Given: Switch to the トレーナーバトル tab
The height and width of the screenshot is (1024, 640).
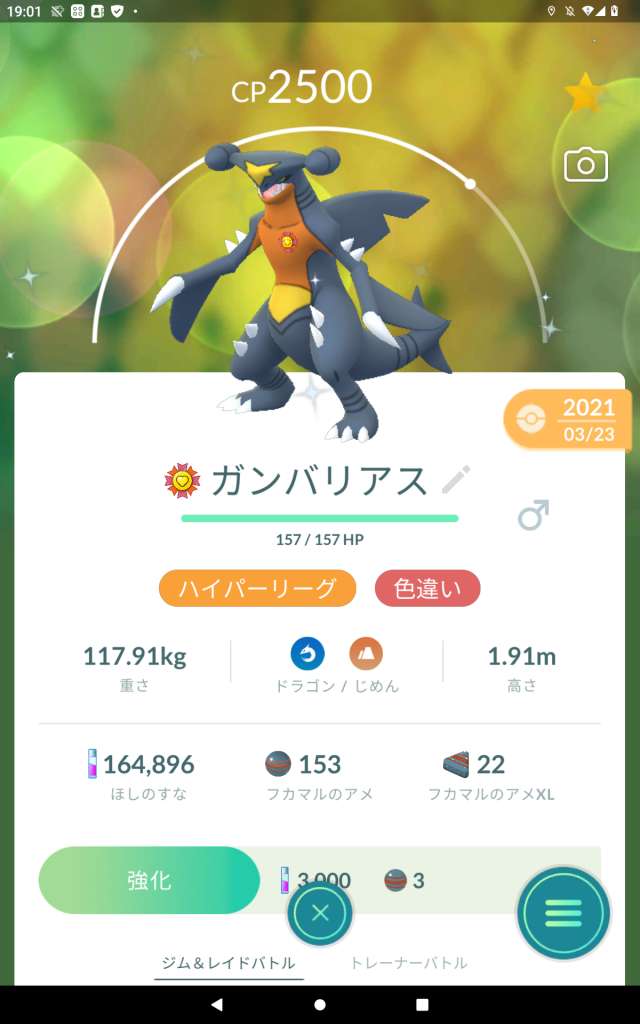Looking at the screenshot, I should point(409,963).
